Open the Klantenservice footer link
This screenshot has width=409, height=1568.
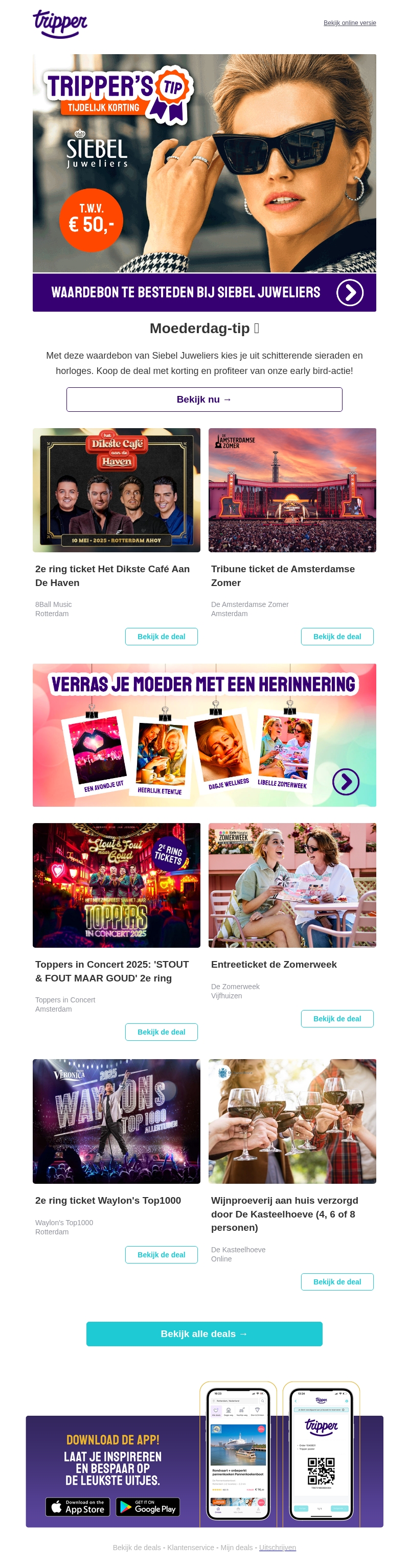190,1547
